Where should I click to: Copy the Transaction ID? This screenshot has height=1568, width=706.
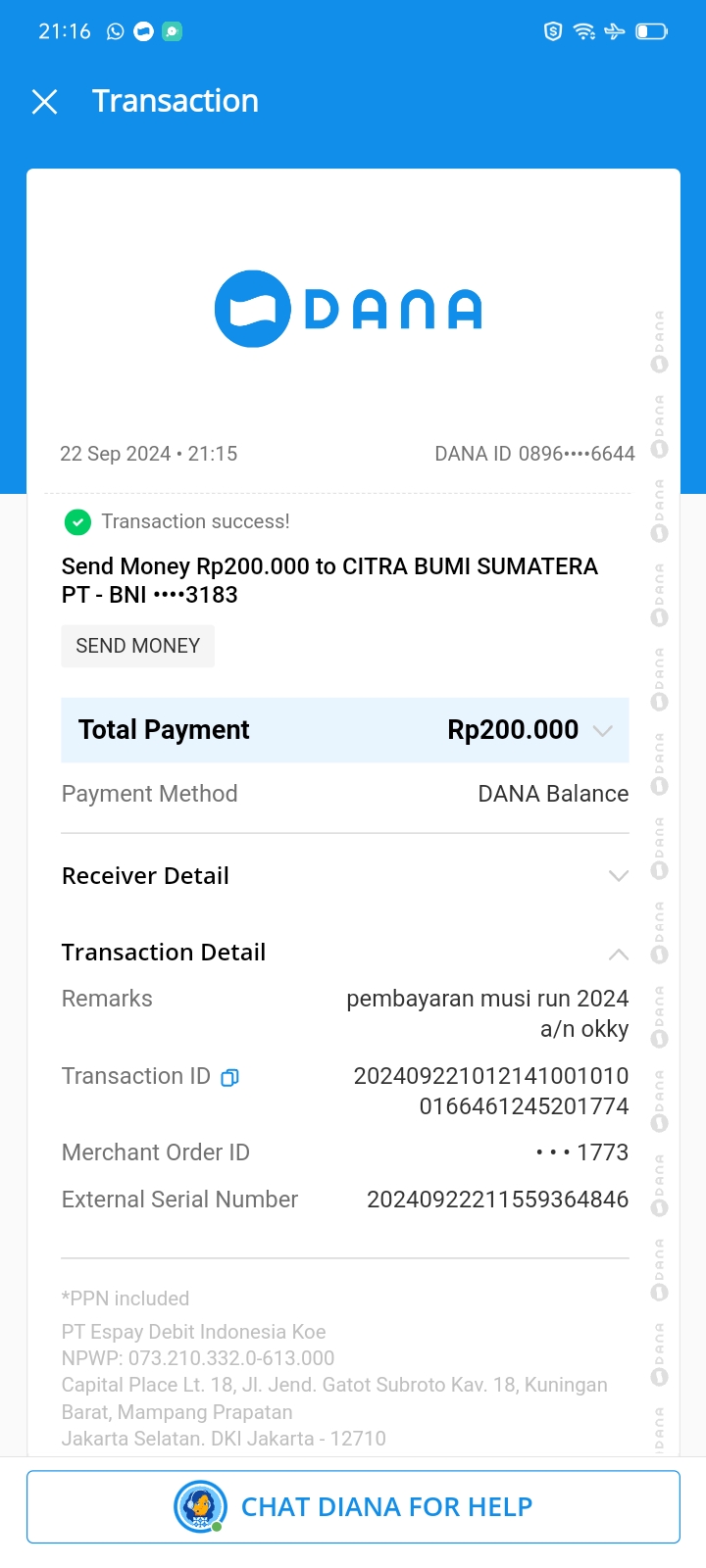[x=229, y=1077]
